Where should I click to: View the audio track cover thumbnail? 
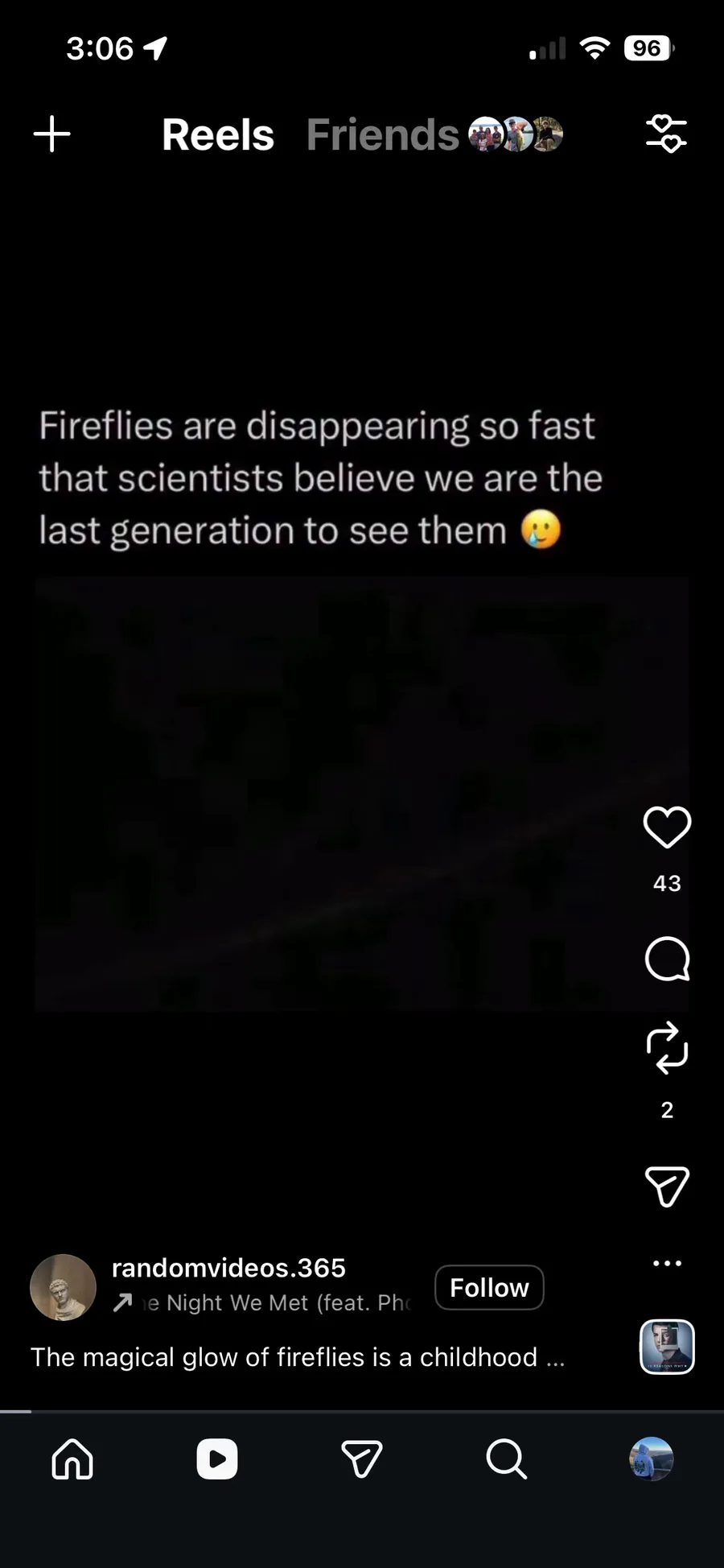tap(667, 1347)
